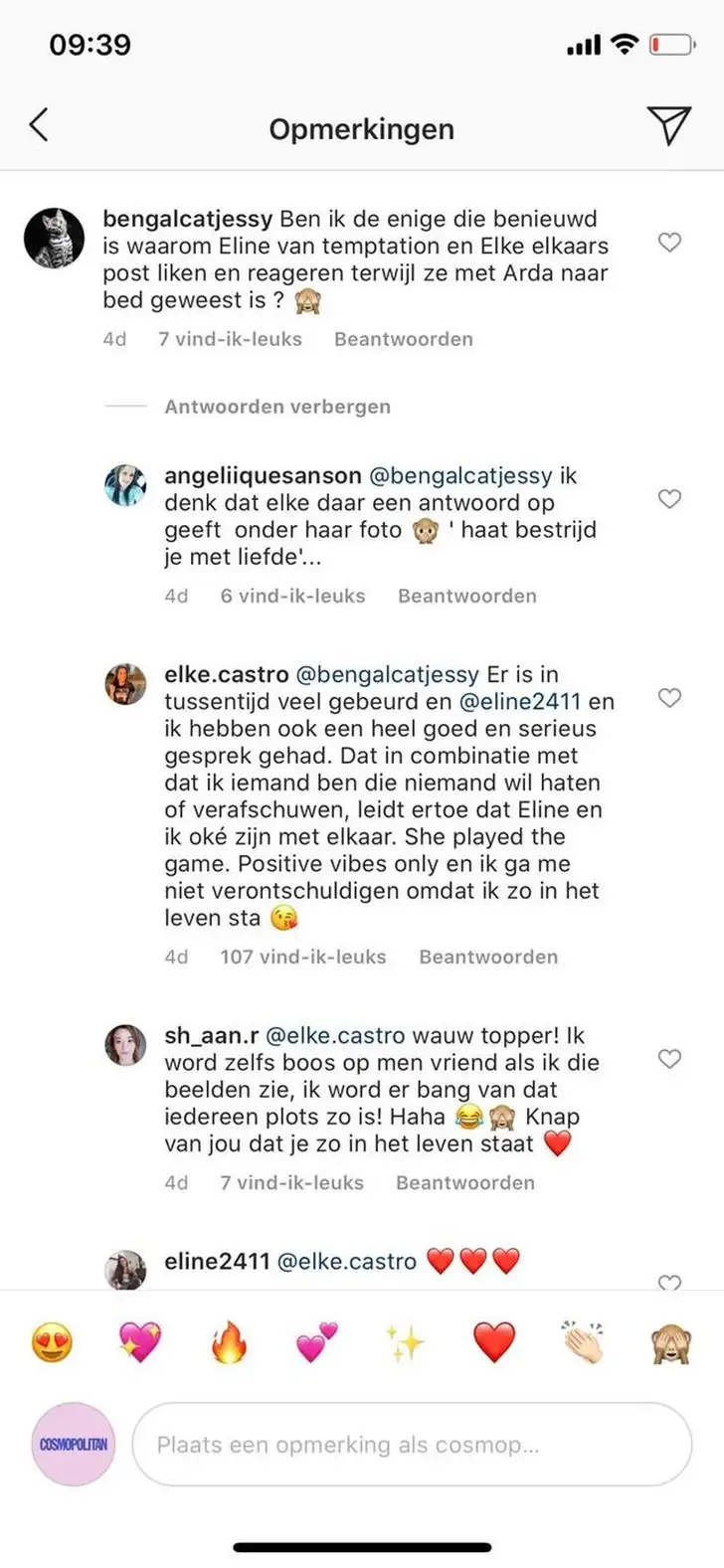Go back from Opmerkingen

coord(39,126)
